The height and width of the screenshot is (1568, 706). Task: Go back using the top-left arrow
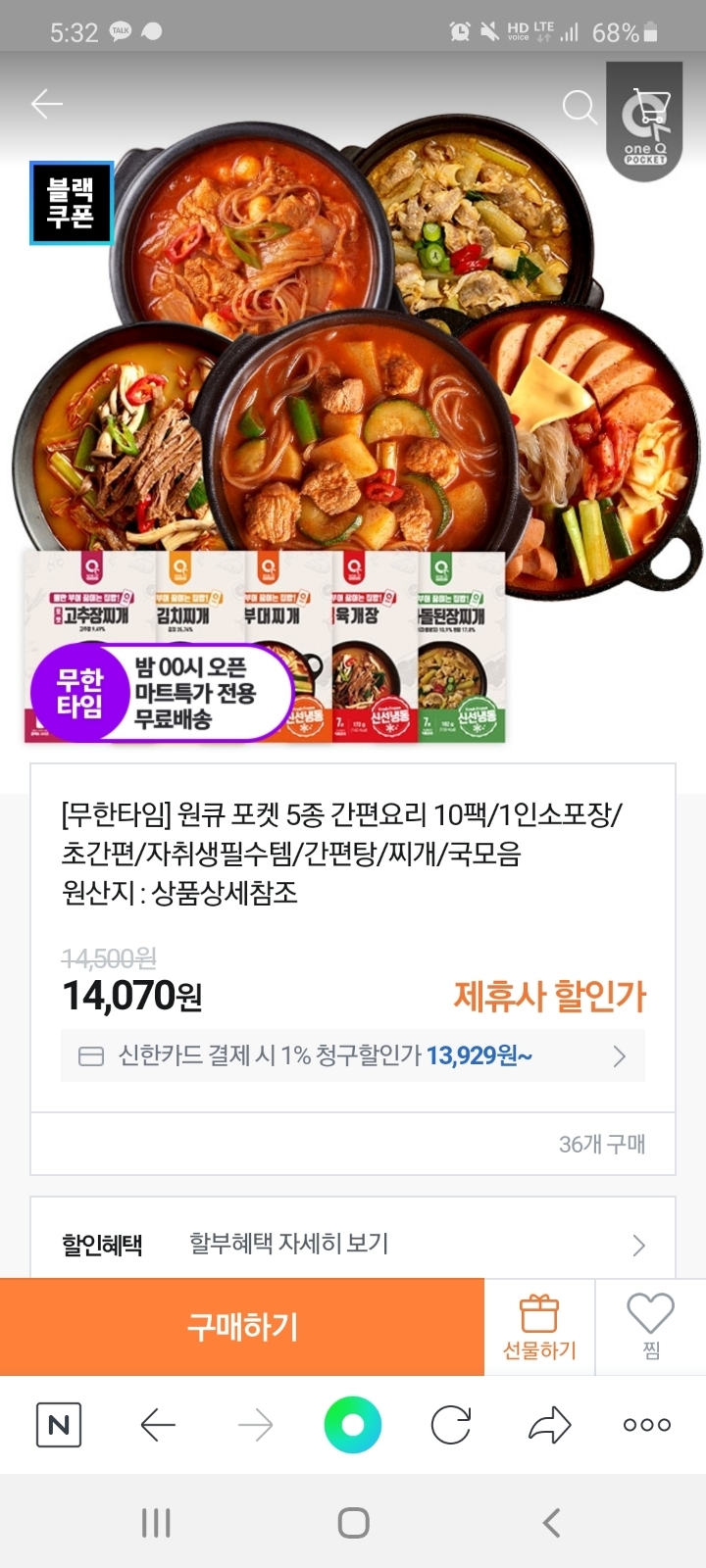click(x=46, y=104)
